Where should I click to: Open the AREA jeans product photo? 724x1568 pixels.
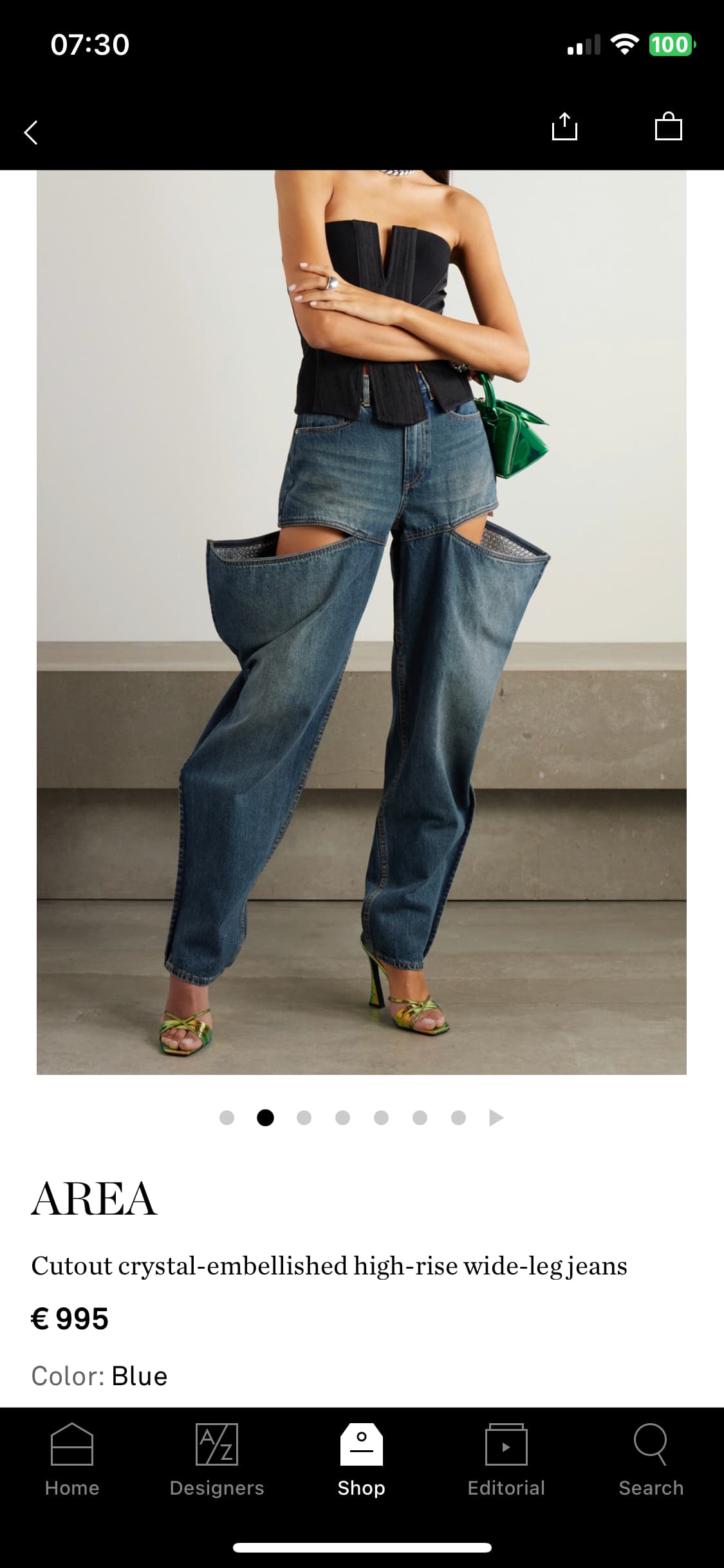pos(361,622)
